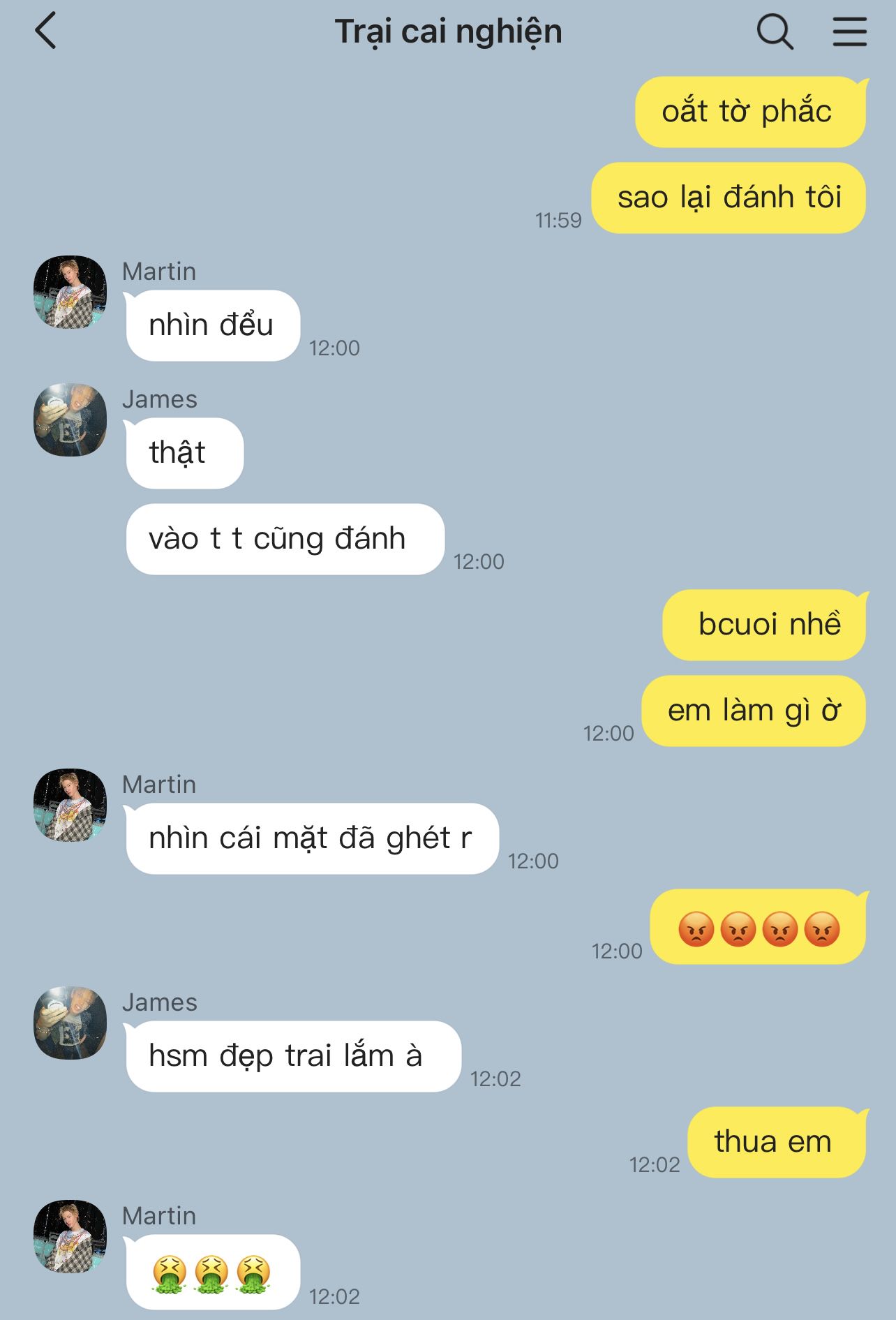Search within this conversation

pyautogui.click(x=775, y=32)
